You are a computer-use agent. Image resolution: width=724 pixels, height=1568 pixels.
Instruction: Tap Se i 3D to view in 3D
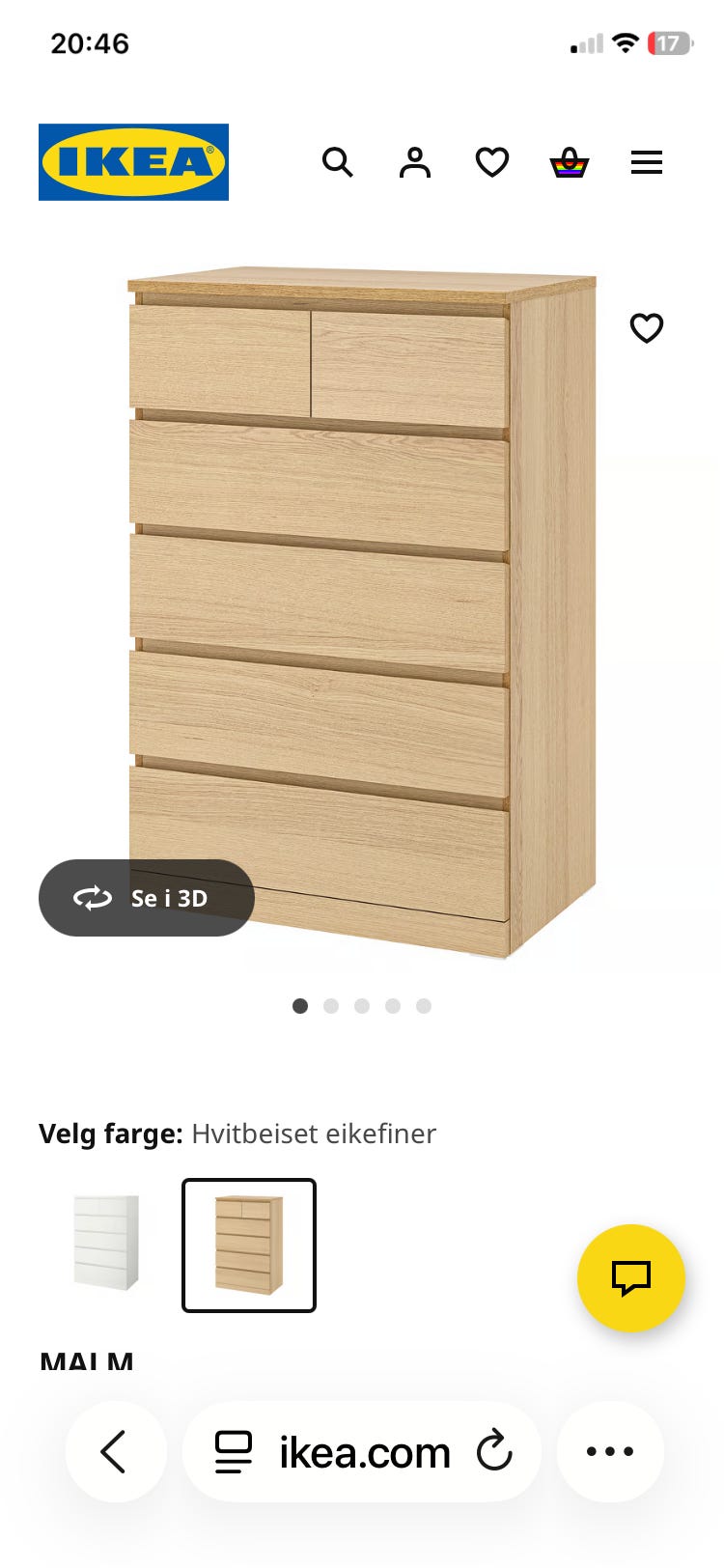point(146,898)
